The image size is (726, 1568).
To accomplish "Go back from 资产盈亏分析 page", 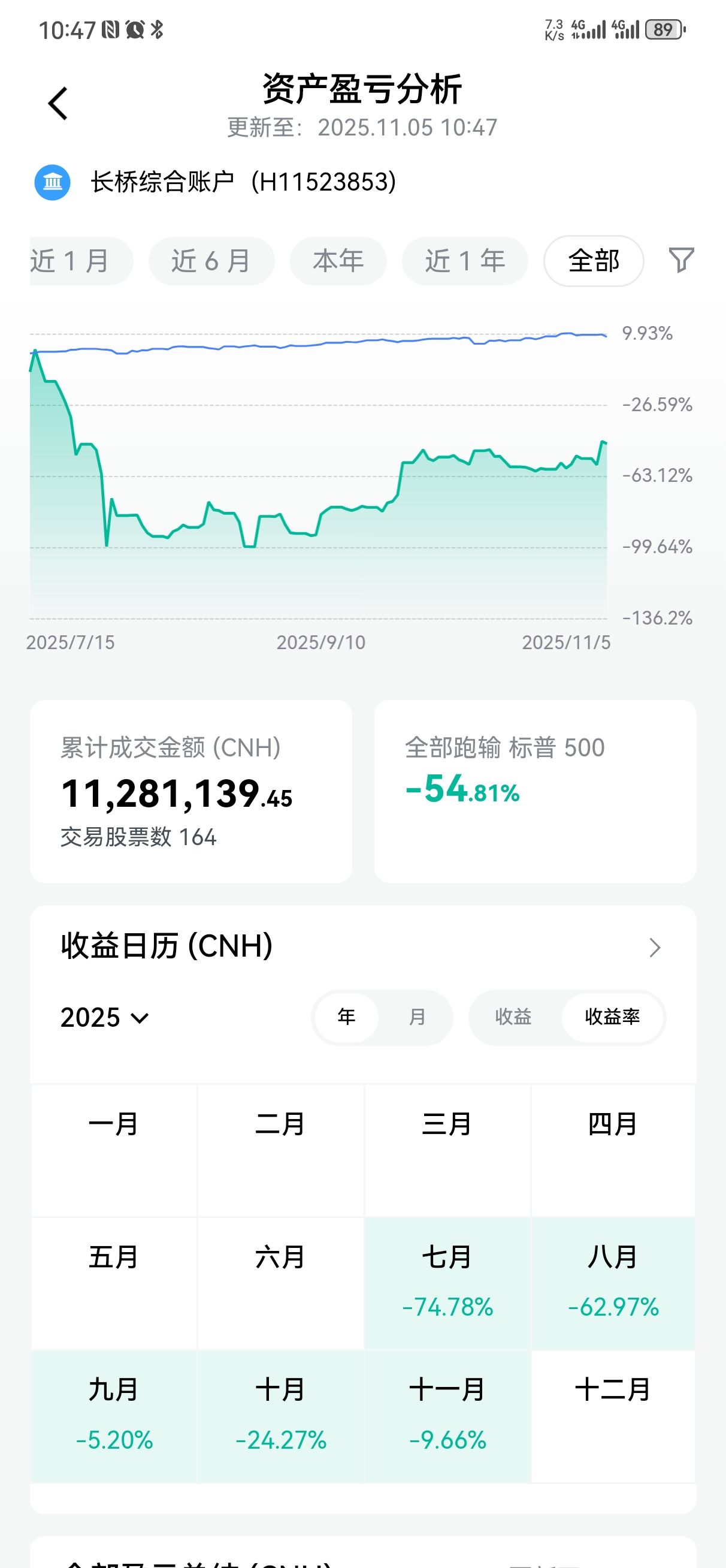I will (58, 104).
